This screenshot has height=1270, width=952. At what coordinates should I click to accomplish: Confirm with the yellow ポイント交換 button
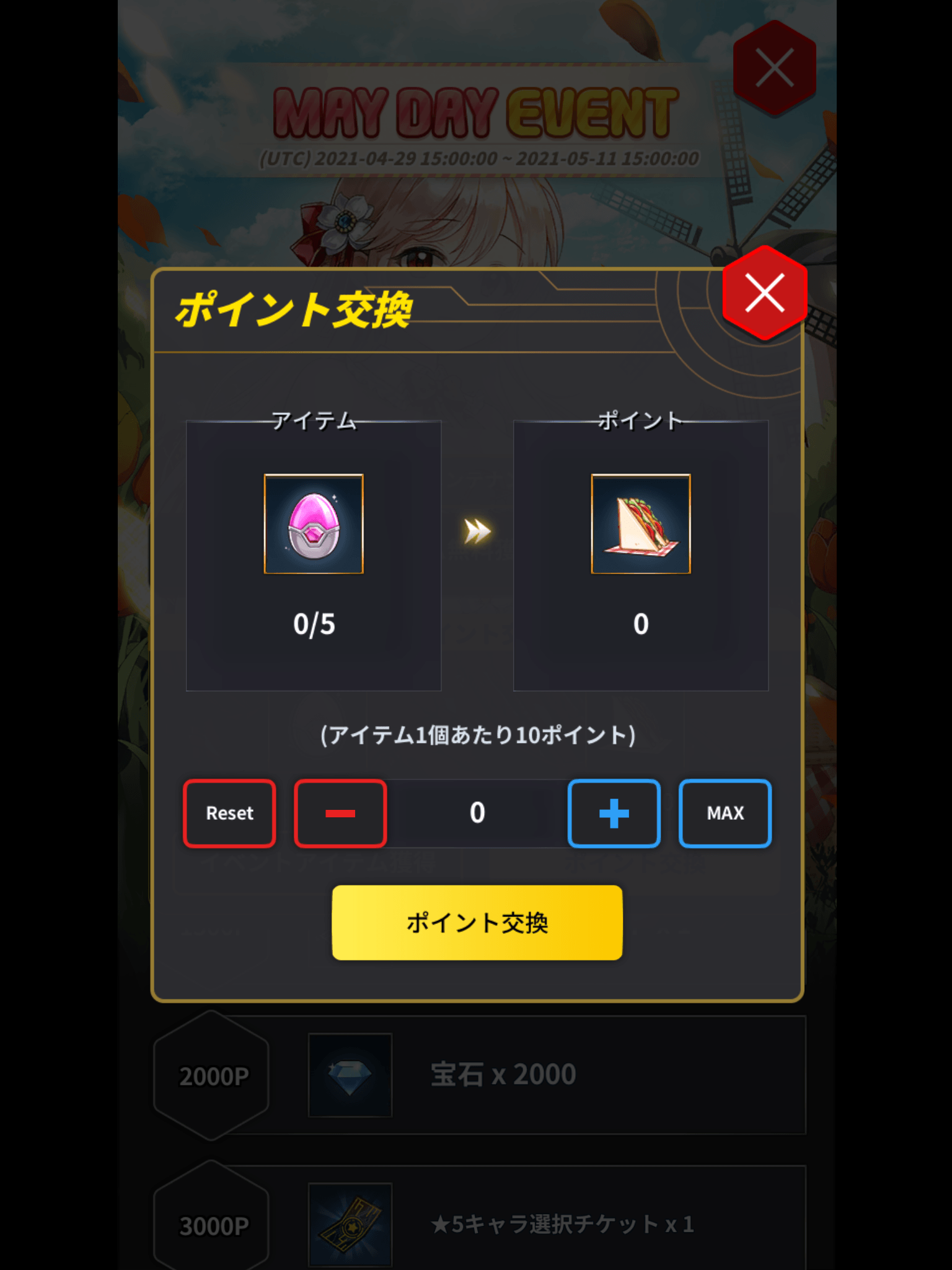pyautogui.click(x=477, y=922)
